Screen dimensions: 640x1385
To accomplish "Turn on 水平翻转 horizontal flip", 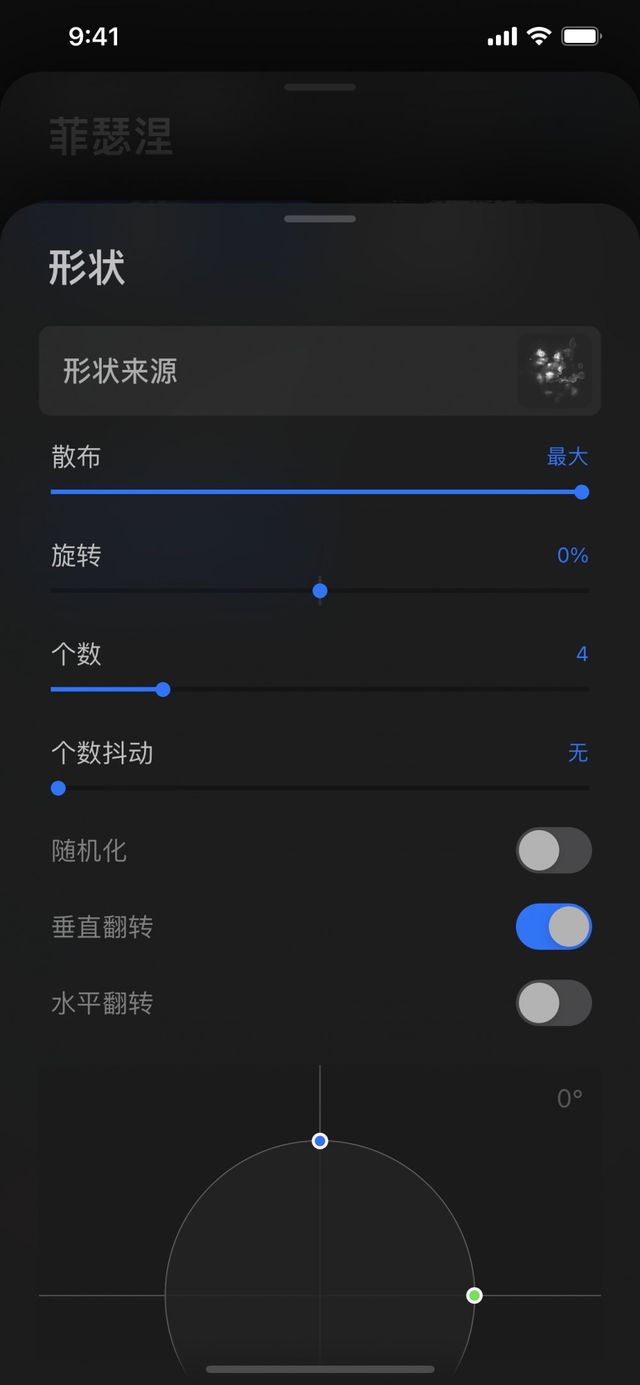I will [x=553, y=1003].
